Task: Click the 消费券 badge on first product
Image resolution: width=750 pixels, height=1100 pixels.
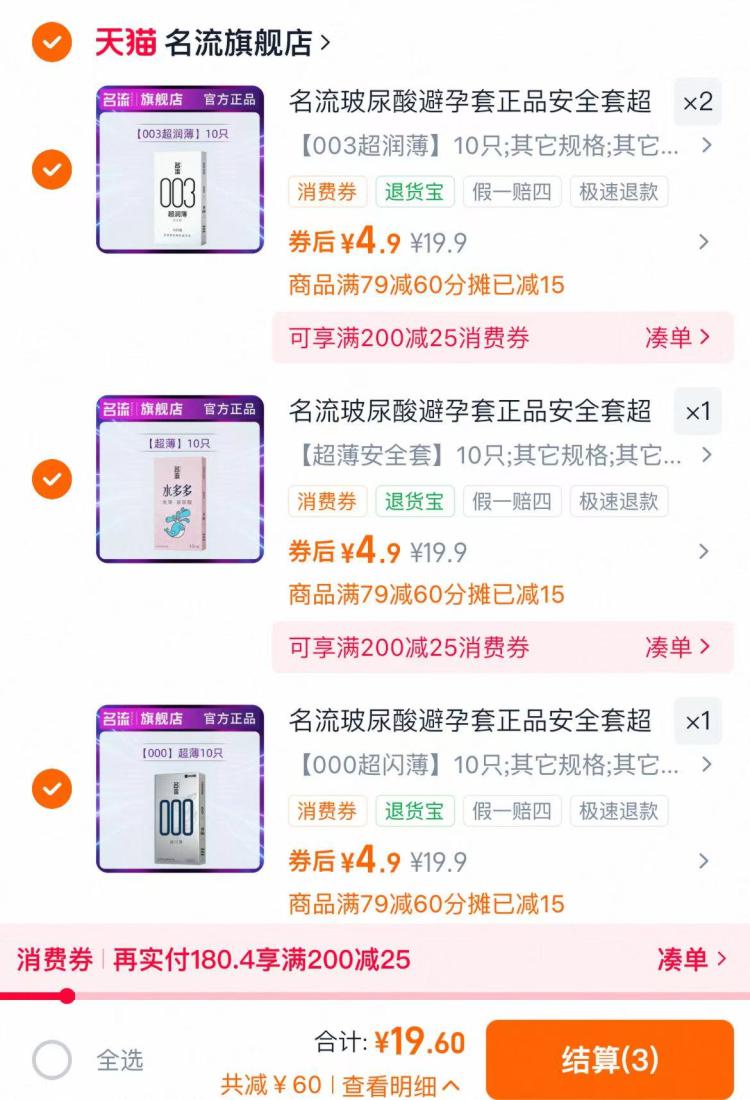Action: 328,192
